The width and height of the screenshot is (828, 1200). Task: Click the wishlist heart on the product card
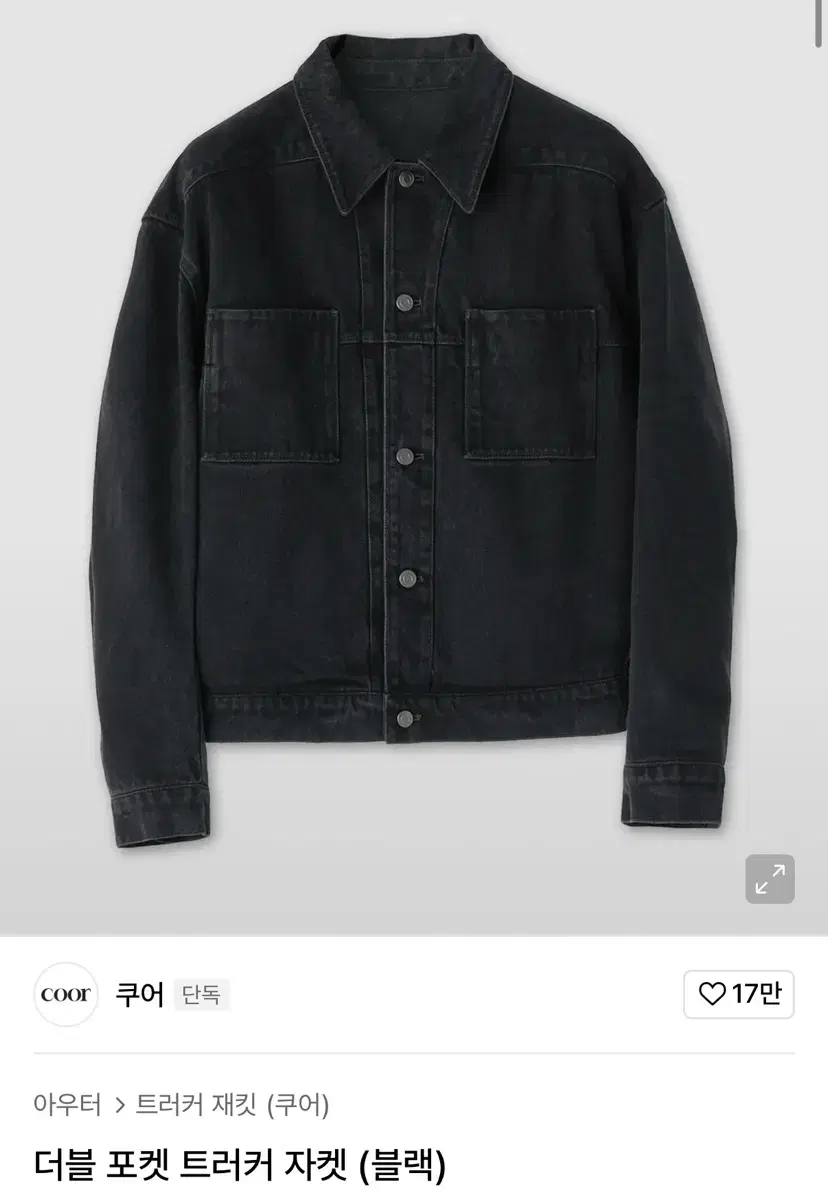tap(713, 995)
